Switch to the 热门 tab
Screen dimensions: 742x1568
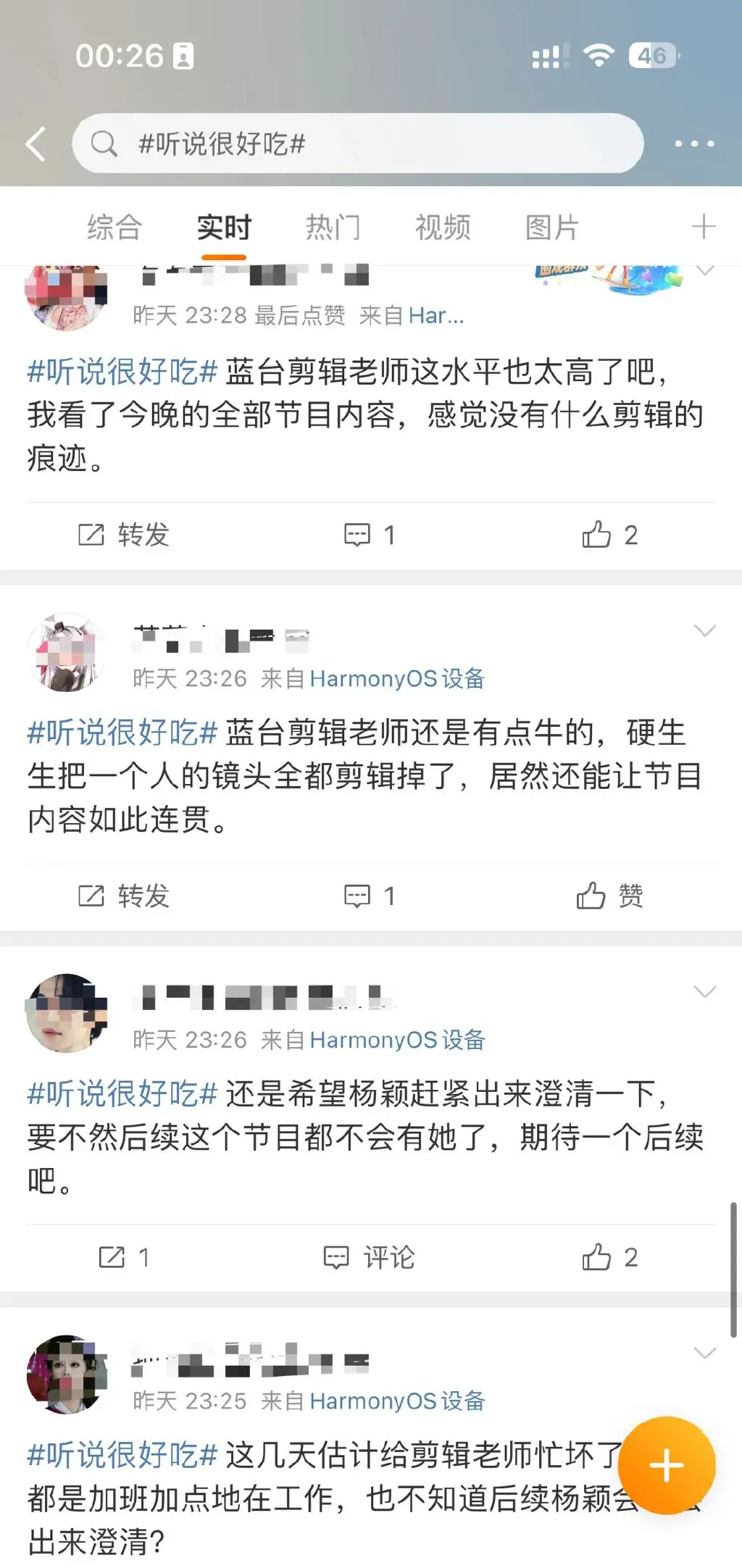[x=333, y=227]
